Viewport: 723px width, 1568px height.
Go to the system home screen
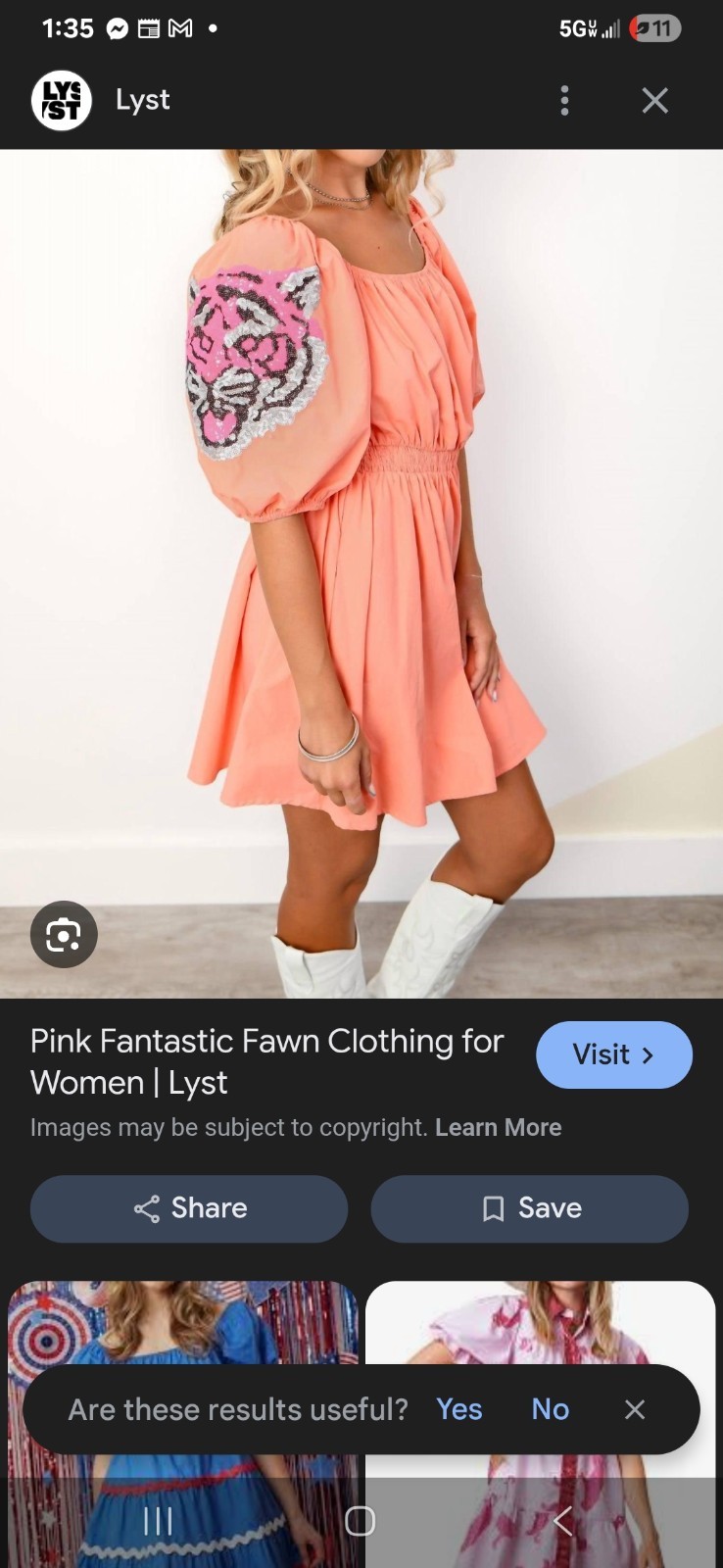coord(361,1521)
